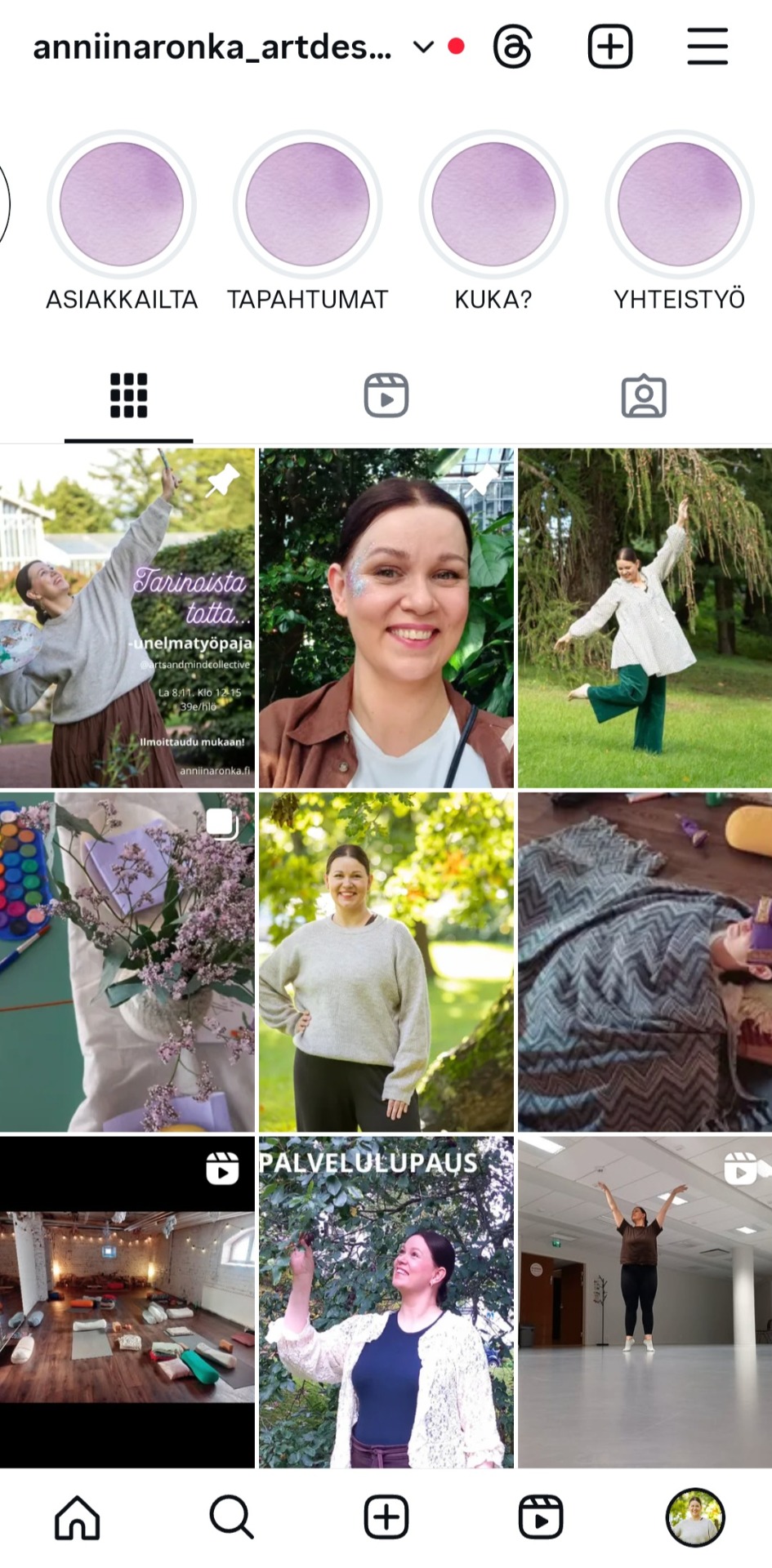Screen dimensions: 772x1568
Task: Open the profile avatar tab
Action: point(695,1517)
